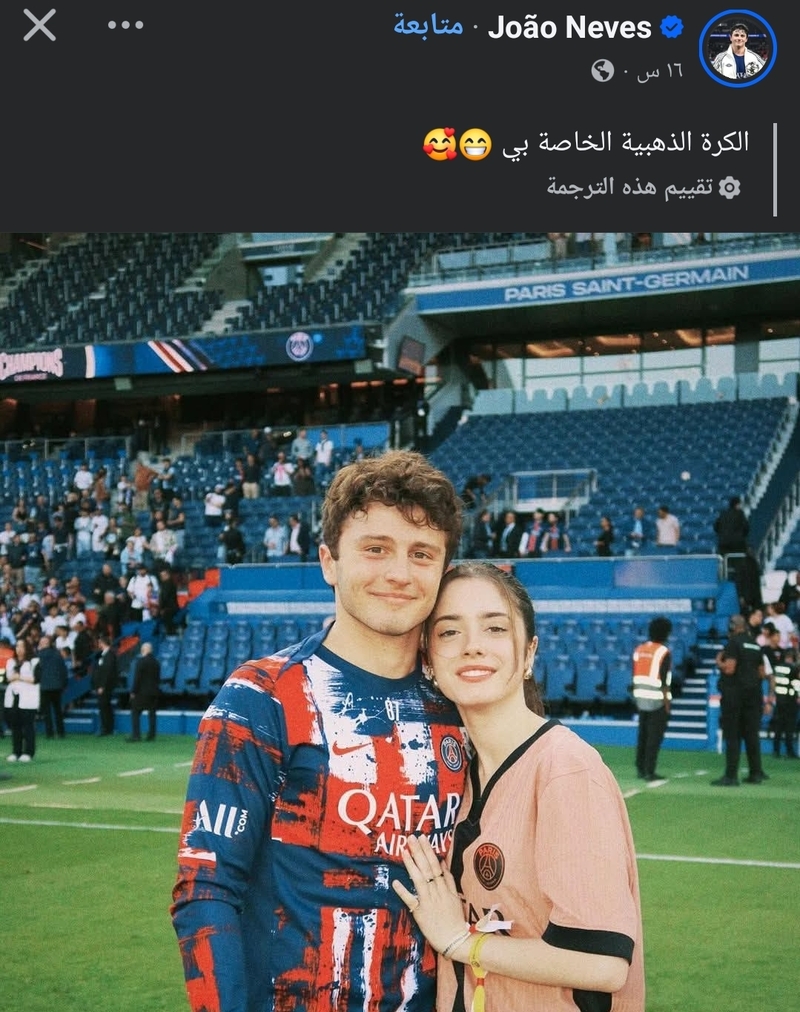View the posted stadium photo
800x1012 pixels.
(400, 620)
